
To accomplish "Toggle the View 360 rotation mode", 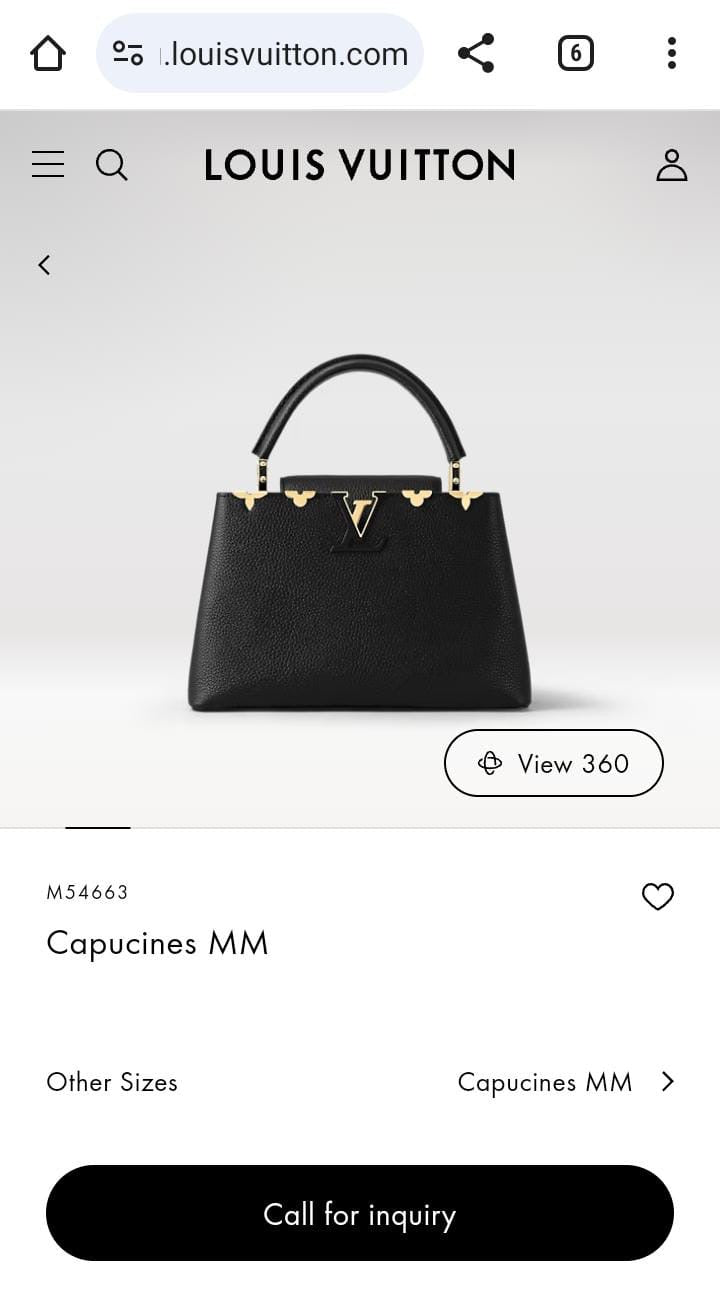I will pos(553,763).
